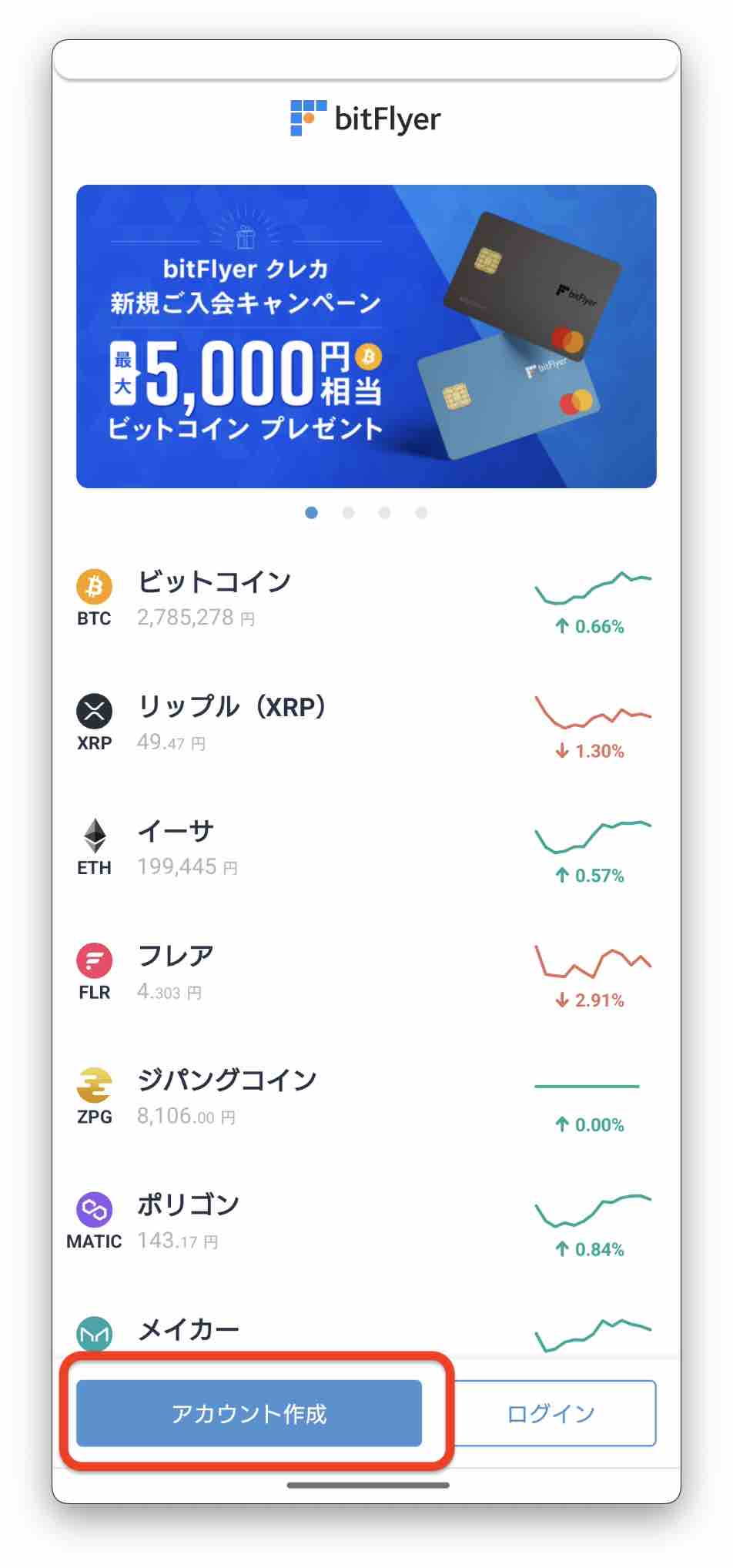
Task: Tap the アカウント作成 account creation button
Action: point(249,1412)
